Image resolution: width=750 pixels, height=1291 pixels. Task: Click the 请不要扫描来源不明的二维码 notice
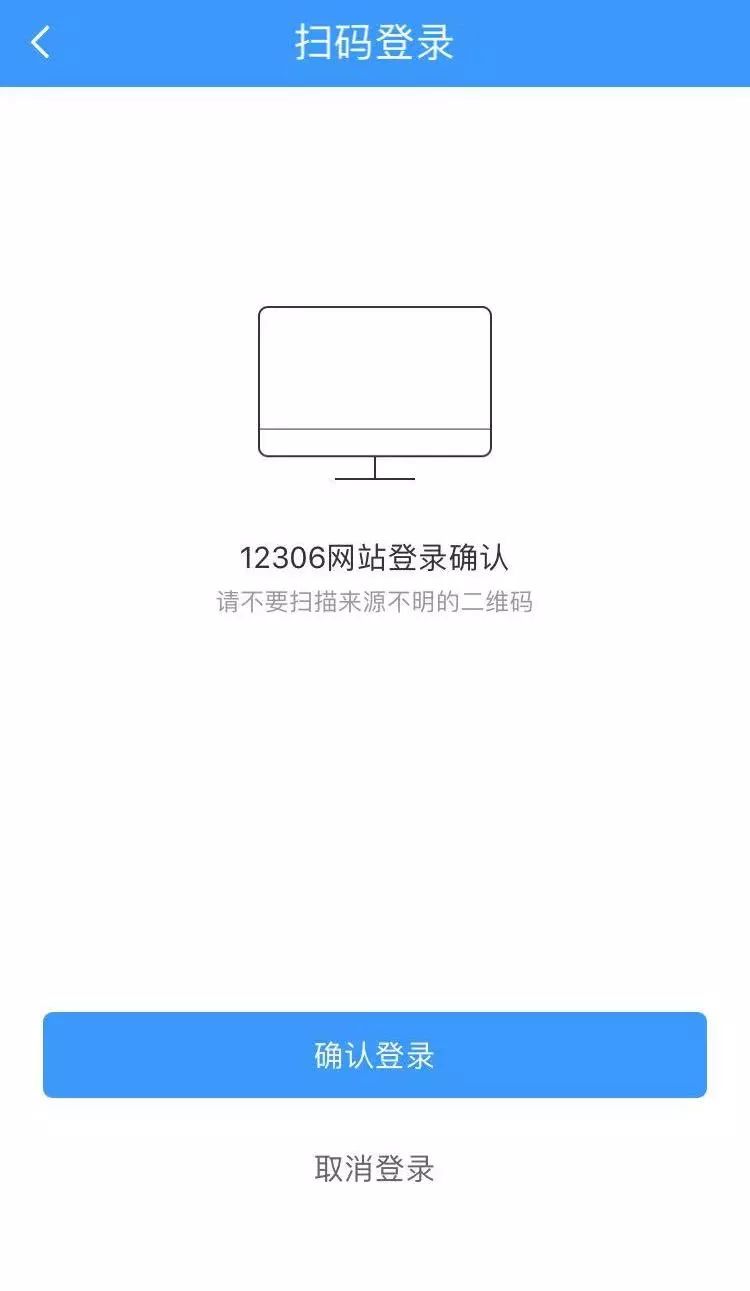coord(375,602)
